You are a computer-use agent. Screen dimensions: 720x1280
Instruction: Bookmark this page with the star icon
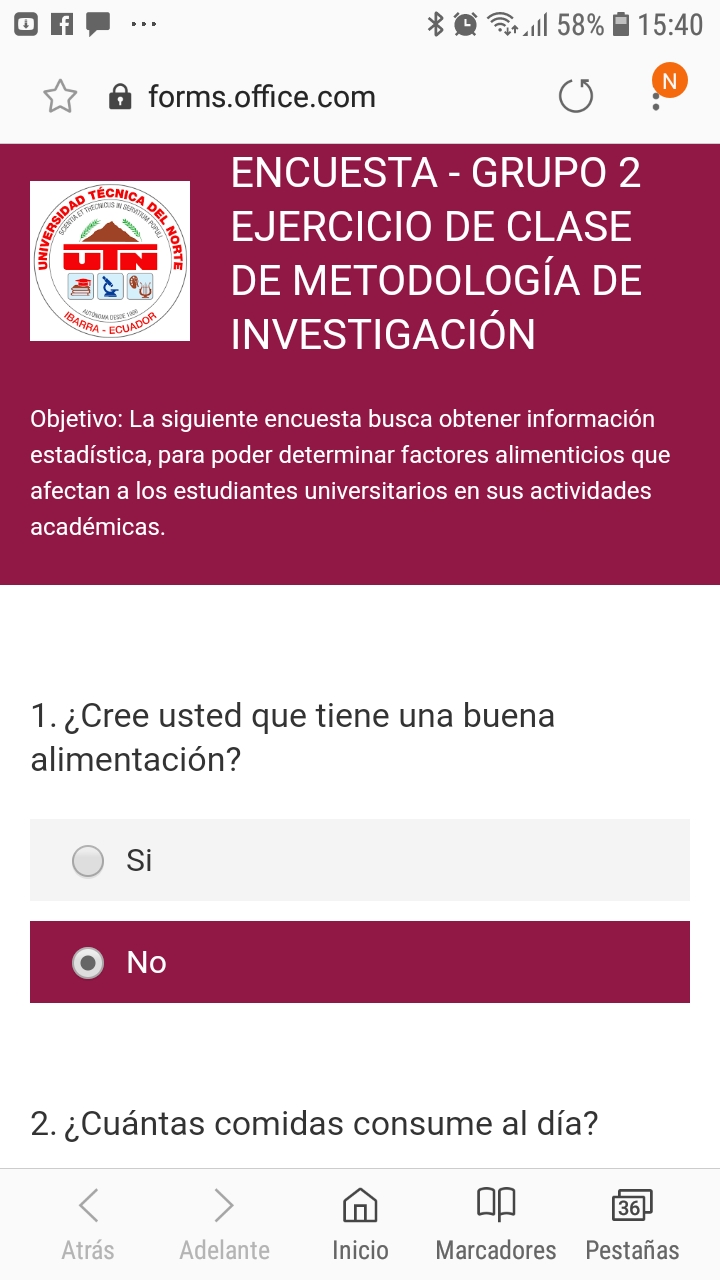(x=60, y=97)
